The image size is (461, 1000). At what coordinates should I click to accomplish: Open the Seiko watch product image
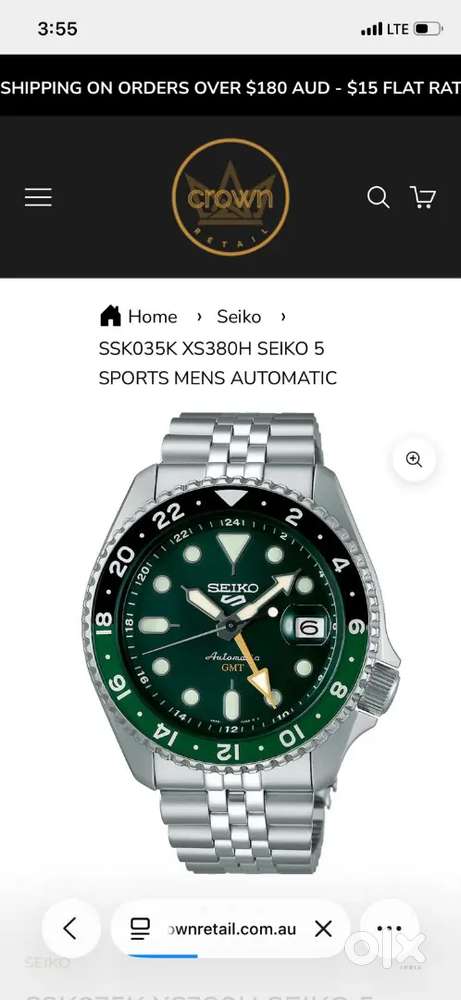[x=242, y=643]
